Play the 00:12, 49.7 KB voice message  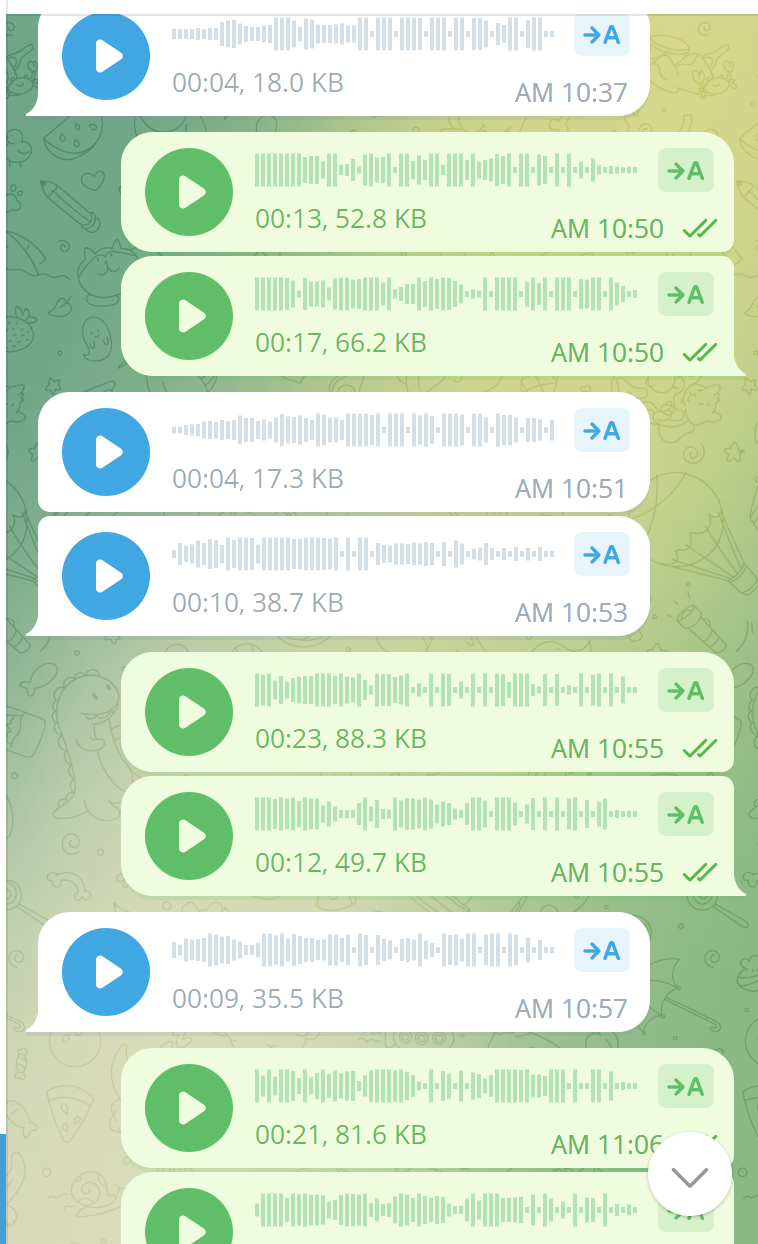click(x=189, y=836)
